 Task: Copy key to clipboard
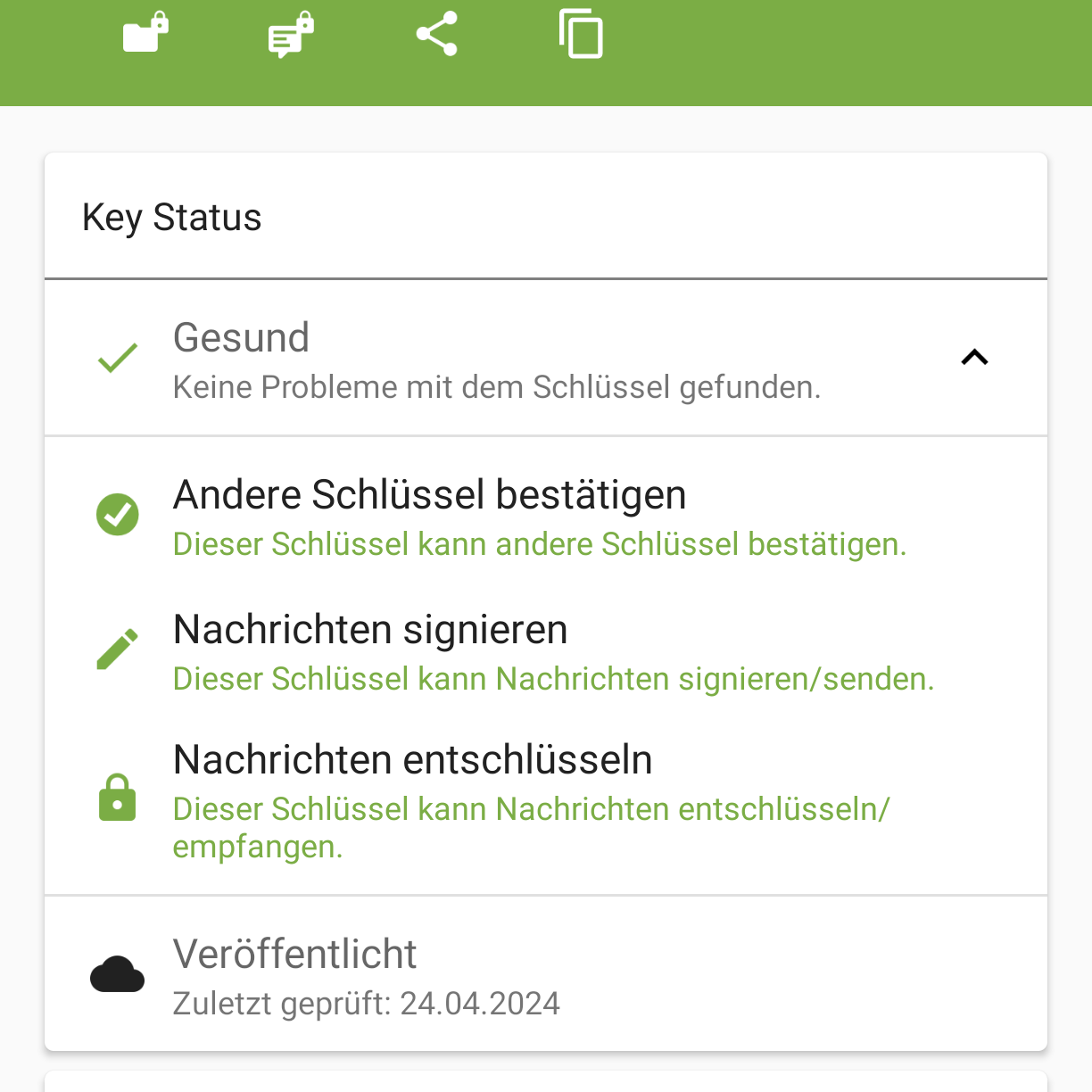[x=581, y=35]
